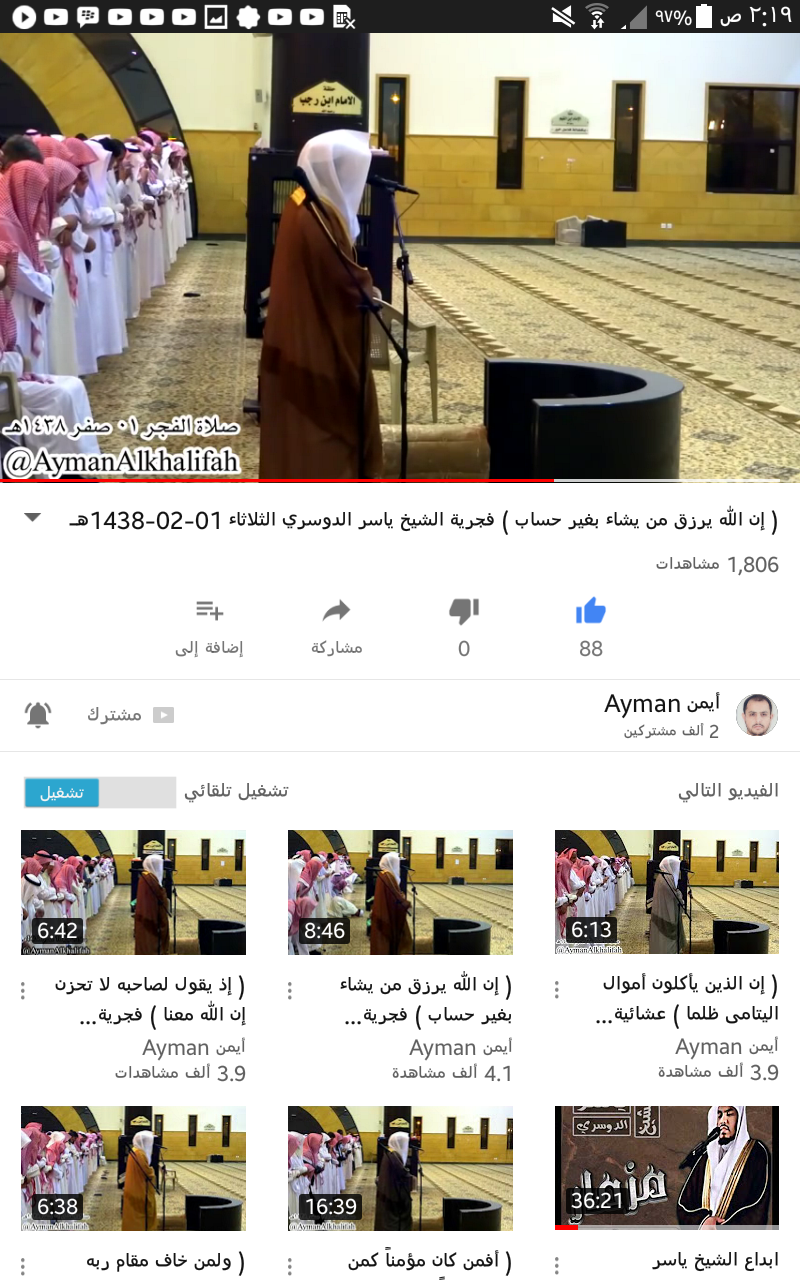Open options menu for the 6:13 video

point(556,990)
